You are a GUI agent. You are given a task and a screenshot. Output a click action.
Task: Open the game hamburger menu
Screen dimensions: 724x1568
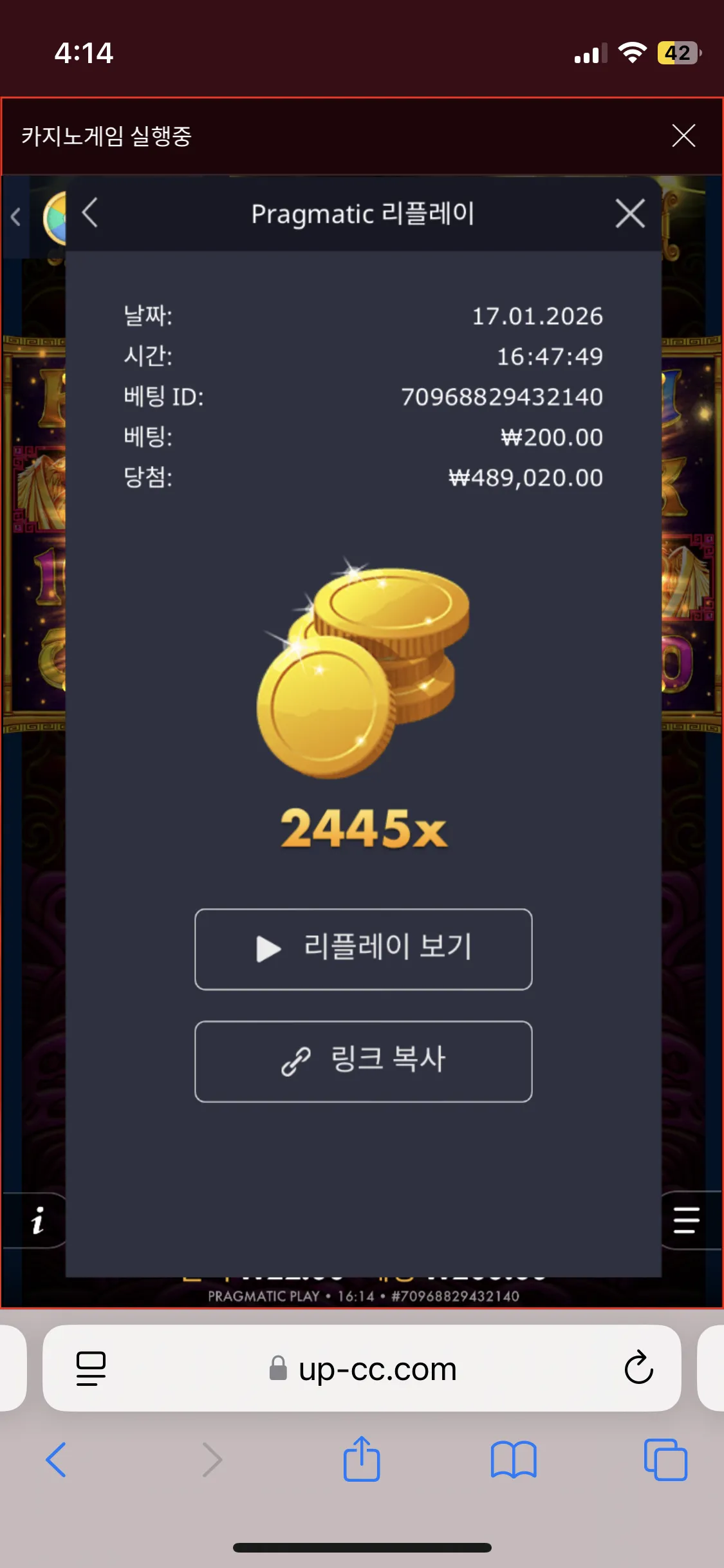click(686, 1220)
